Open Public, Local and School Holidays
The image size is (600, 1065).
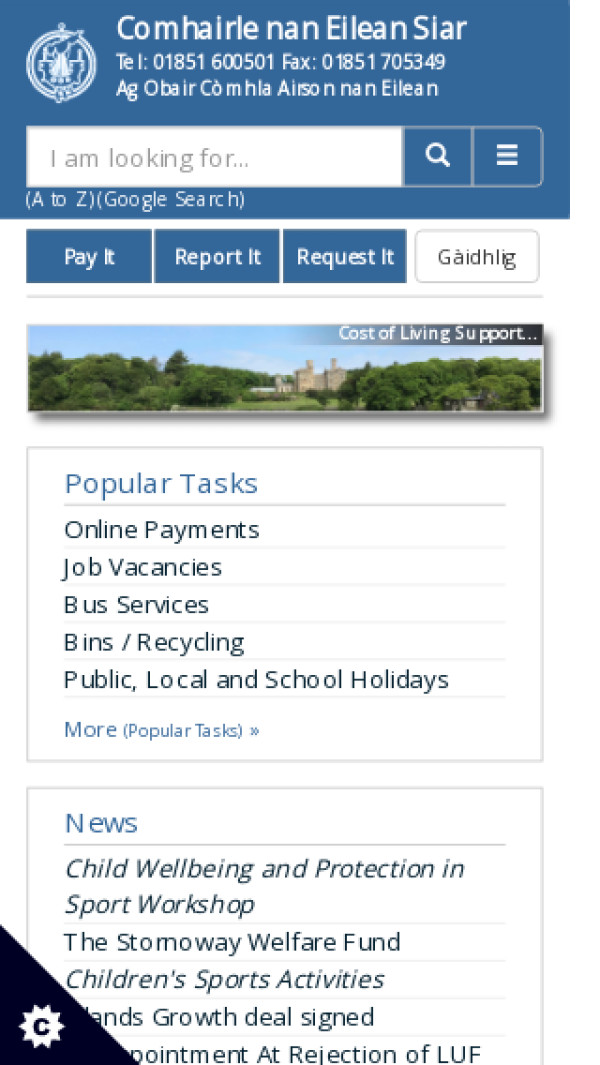(x=256, y=680)
